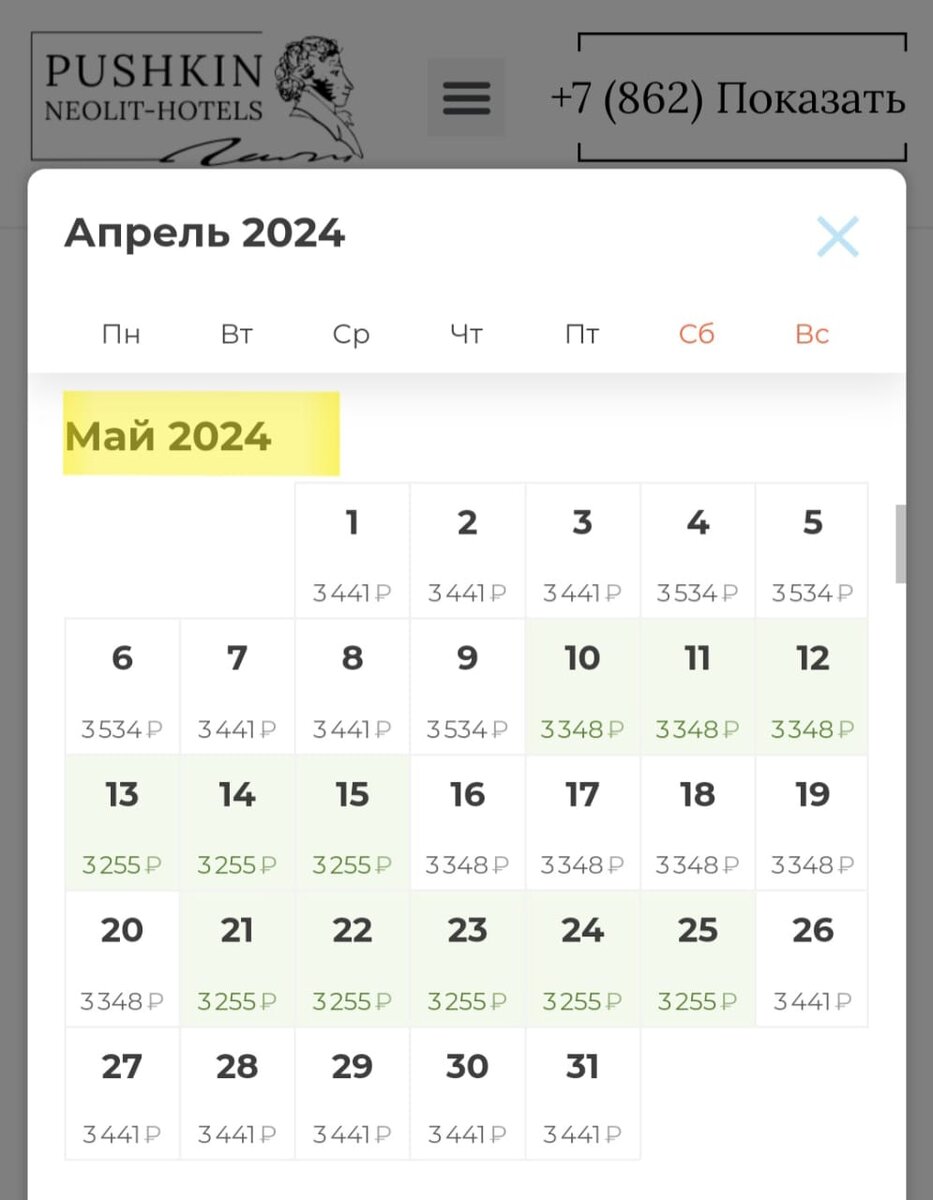The width and height of the screenshot is (933, 1200).
Task: Click the ruble symbol next to May 1 price
Action: 378,592
